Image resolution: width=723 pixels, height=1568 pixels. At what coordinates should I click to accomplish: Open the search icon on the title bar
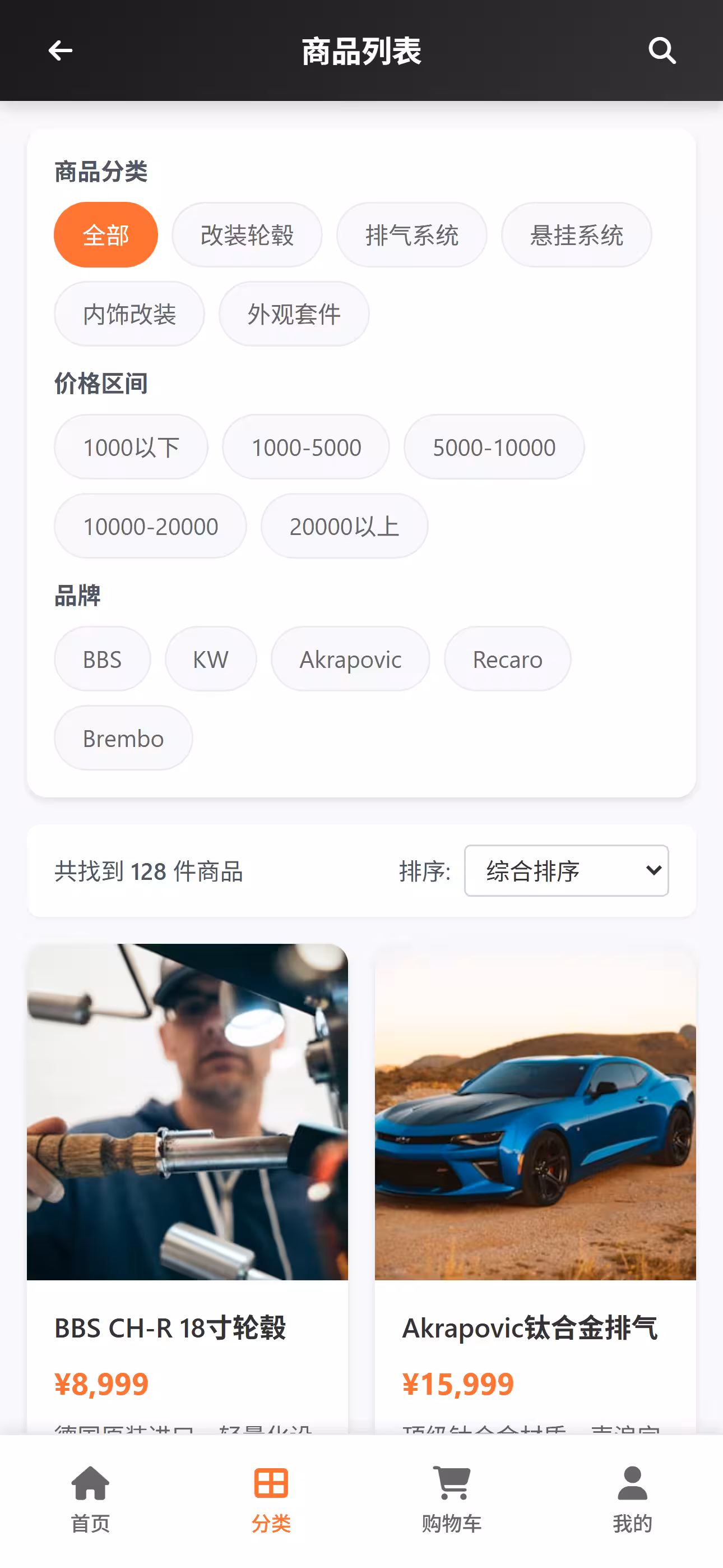tap(662, 50)
